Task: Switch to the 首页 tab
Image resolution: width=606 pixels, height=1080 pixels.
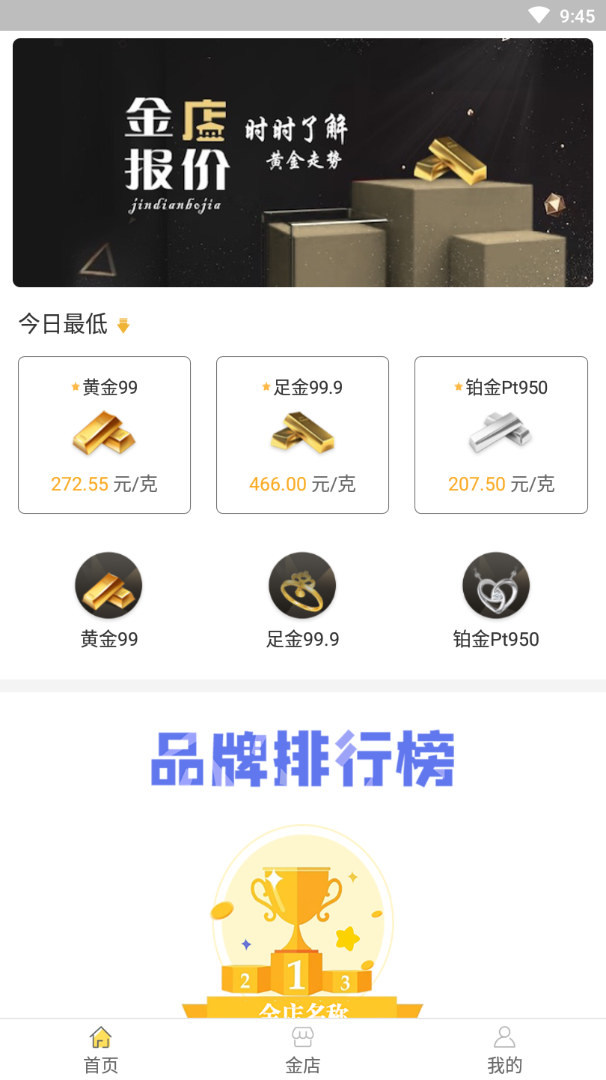Action: (x=101, y=1049)
